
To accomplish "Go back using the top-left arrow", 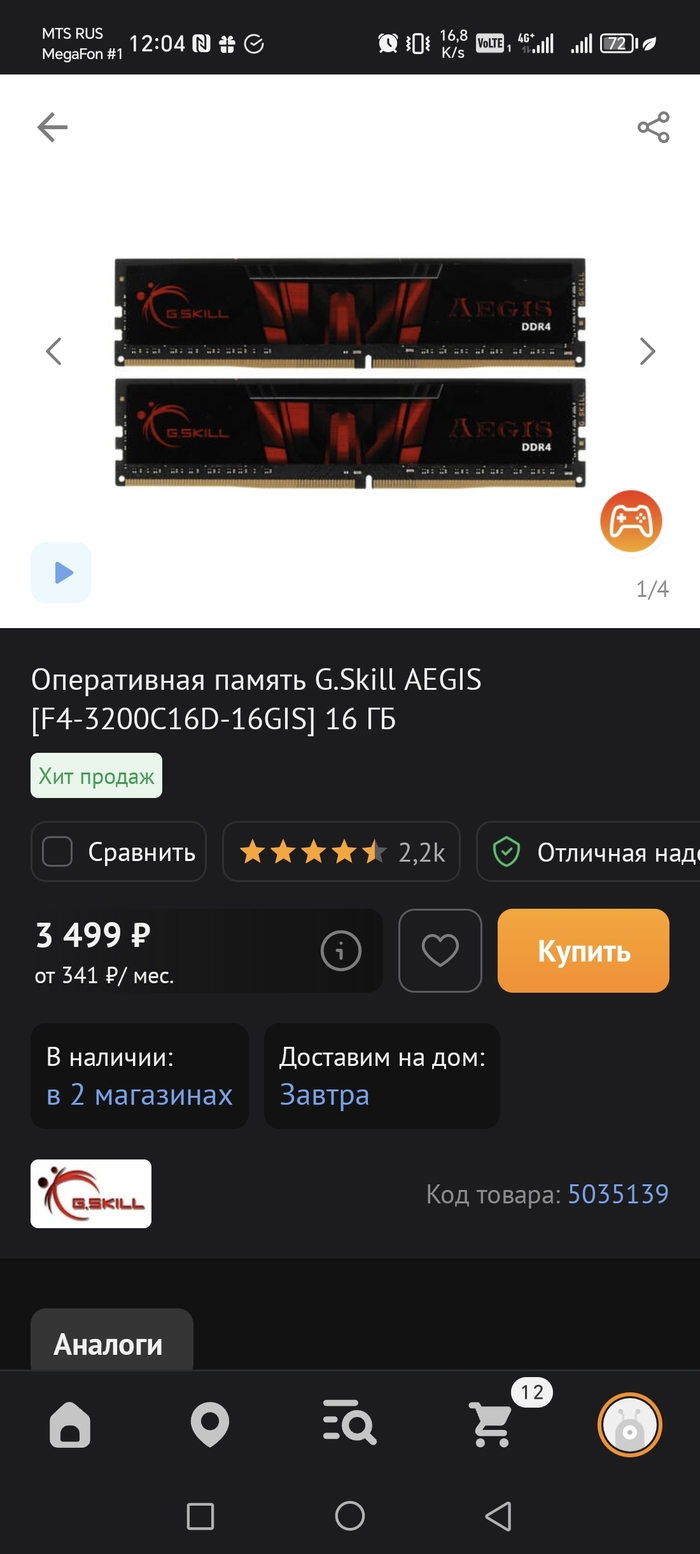I will (52, 127).
